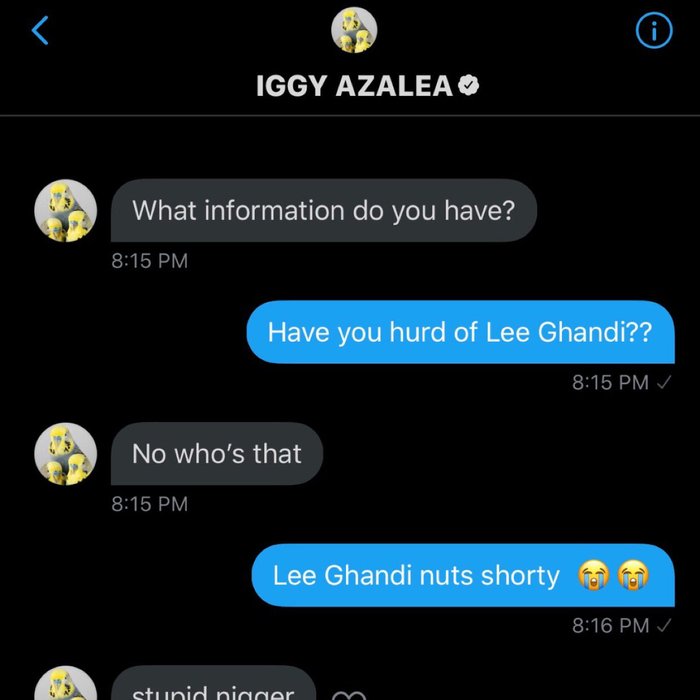Go back to the messages list
Screen dimensions: 700x700
pyautogui.click(x=40, y=32)
